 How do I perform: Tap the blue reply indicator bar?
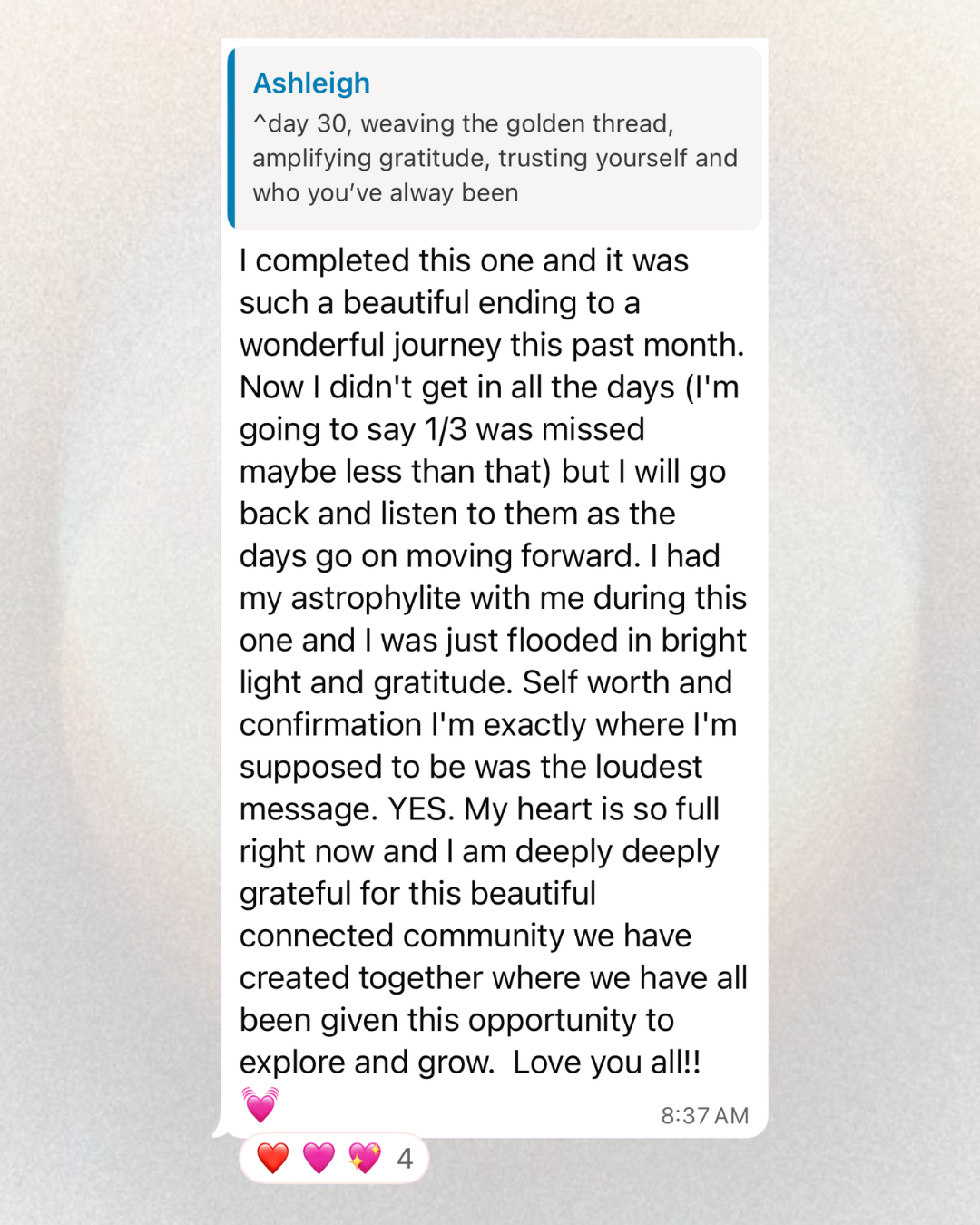coord(231,136)
